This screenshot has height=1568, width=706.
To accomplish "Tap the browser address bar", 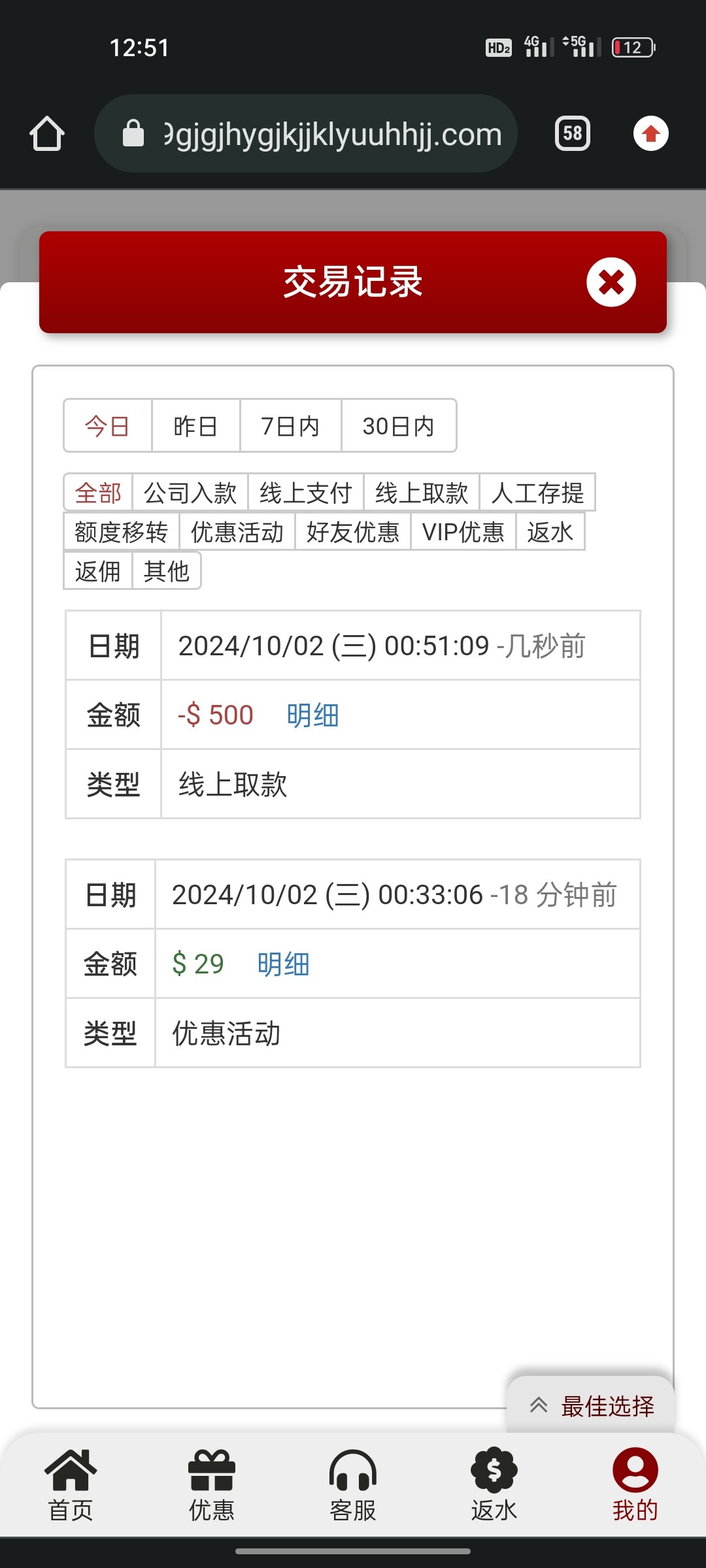I will tap(306, 134).
